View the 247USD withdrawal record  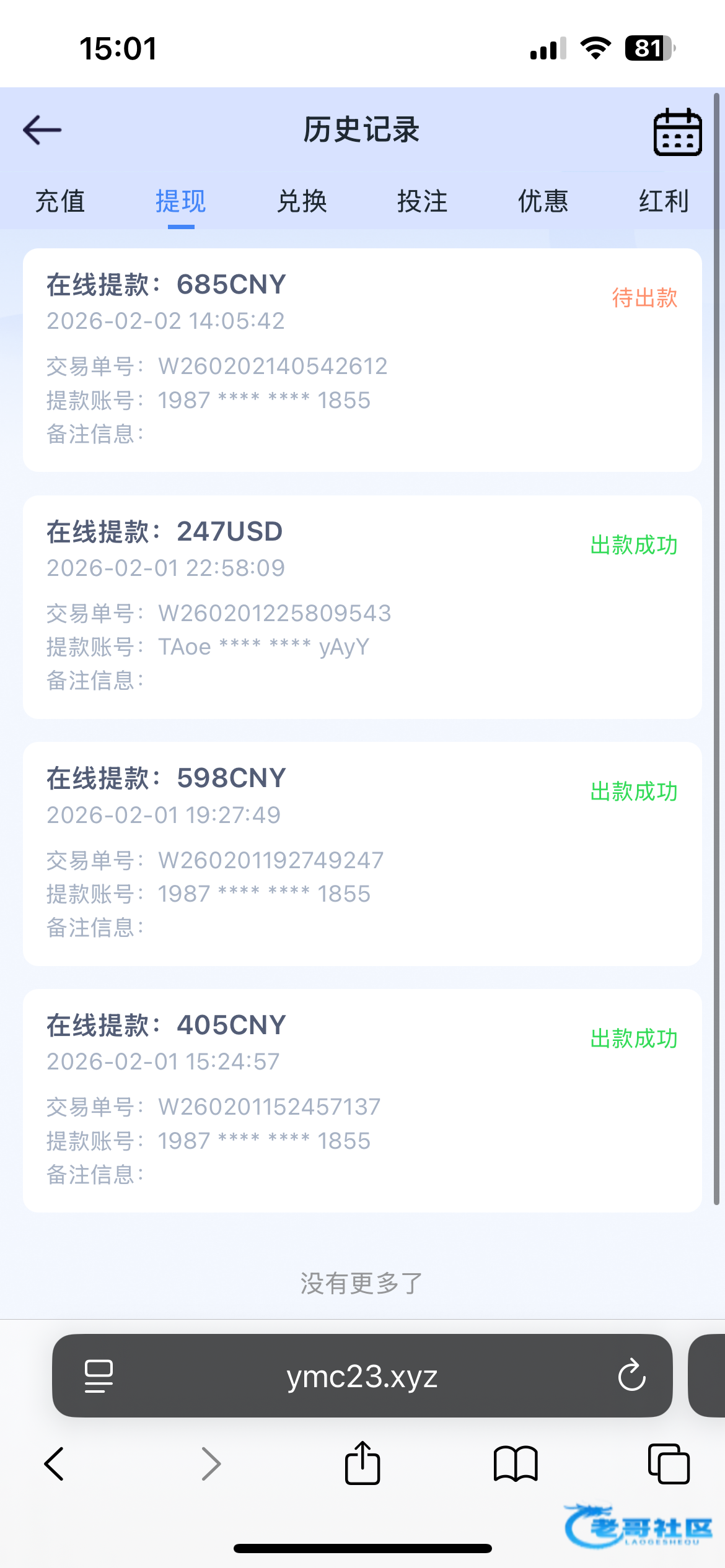tap(362, 607)
